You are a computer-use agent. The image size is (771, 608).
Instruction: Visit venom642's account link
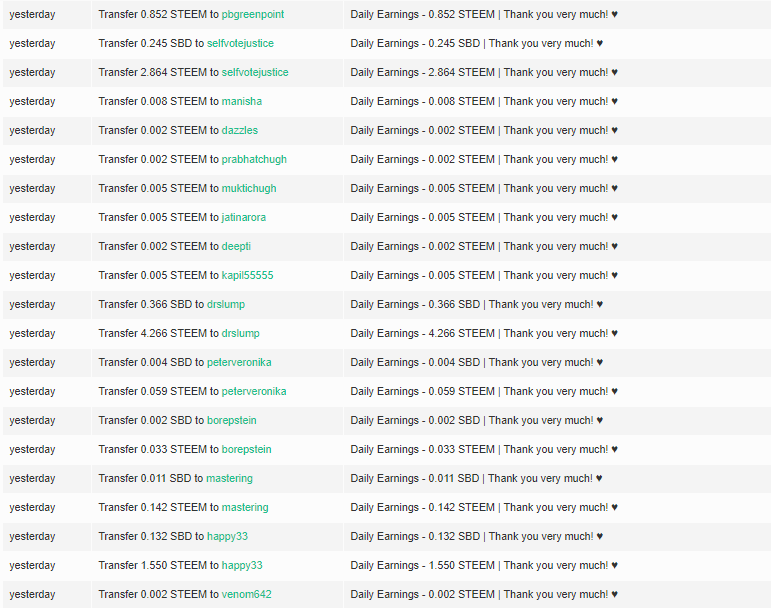246,594
